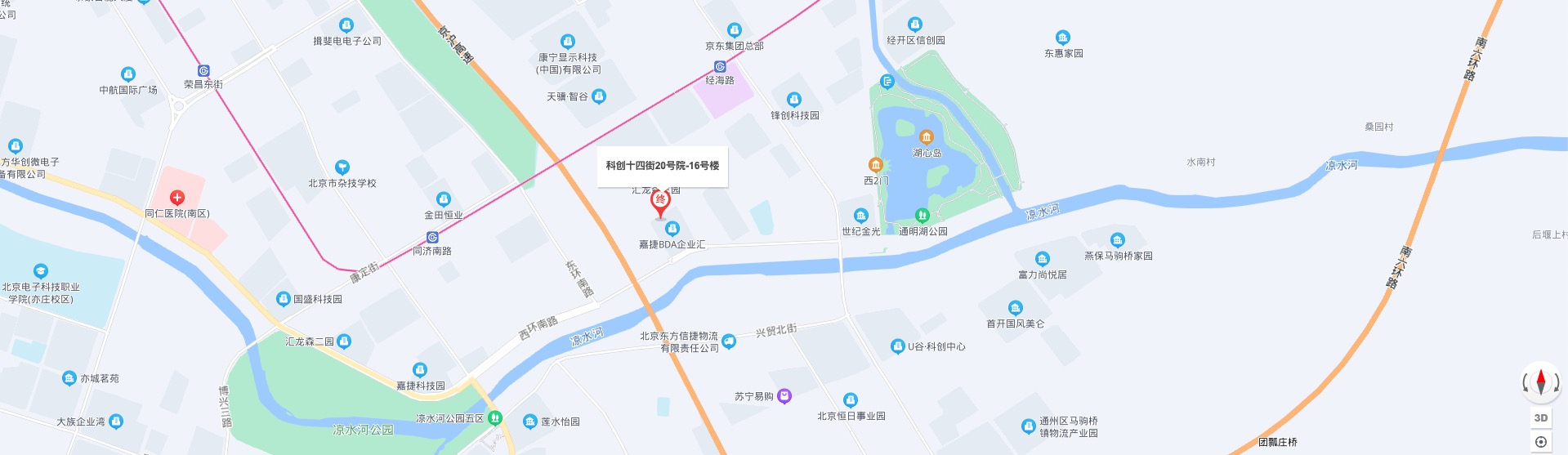Select the 同济南路 subway station marker

pyautogui.click(x=432, y=237)
